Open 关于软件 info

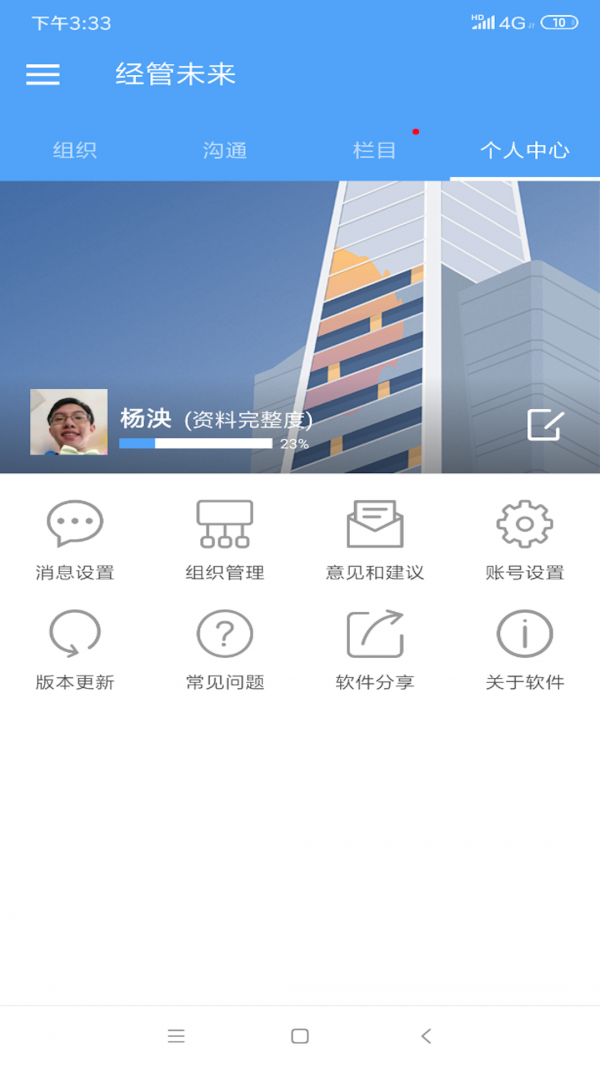pos(525,650)
